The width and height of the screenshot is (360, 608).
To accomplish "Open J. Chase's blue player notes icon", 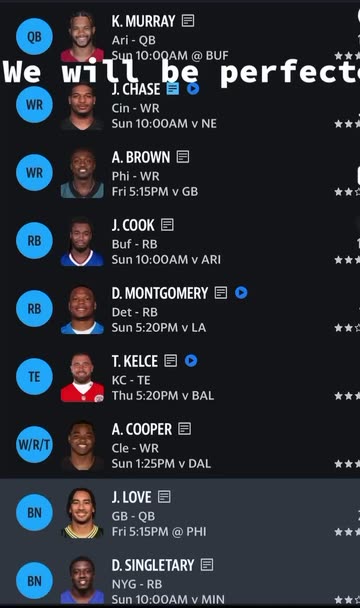I will click(173, 89).
